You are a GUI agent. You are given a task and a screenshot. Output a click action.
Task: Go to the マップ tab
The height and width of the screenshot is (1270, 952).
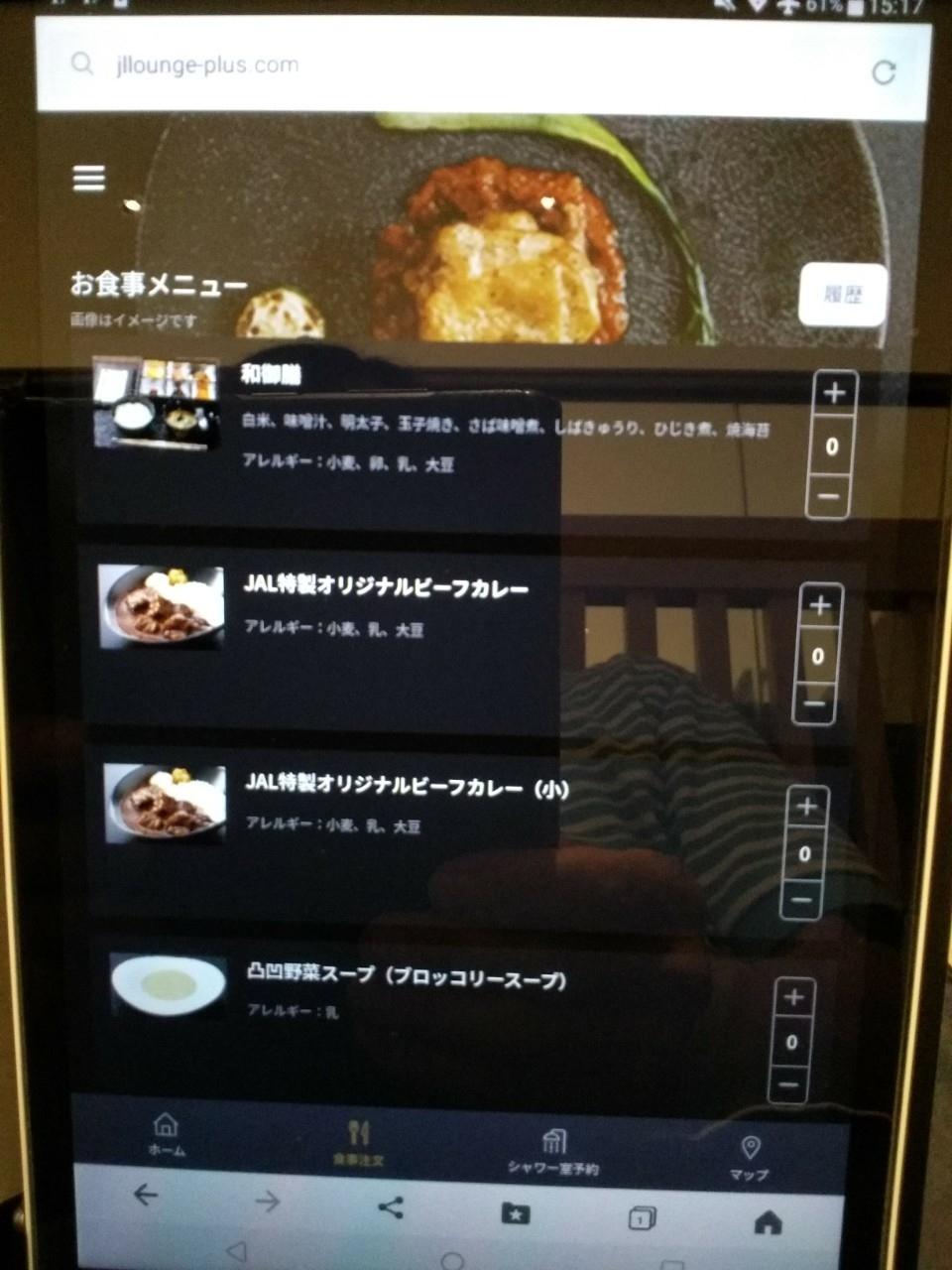point(750,1158)
